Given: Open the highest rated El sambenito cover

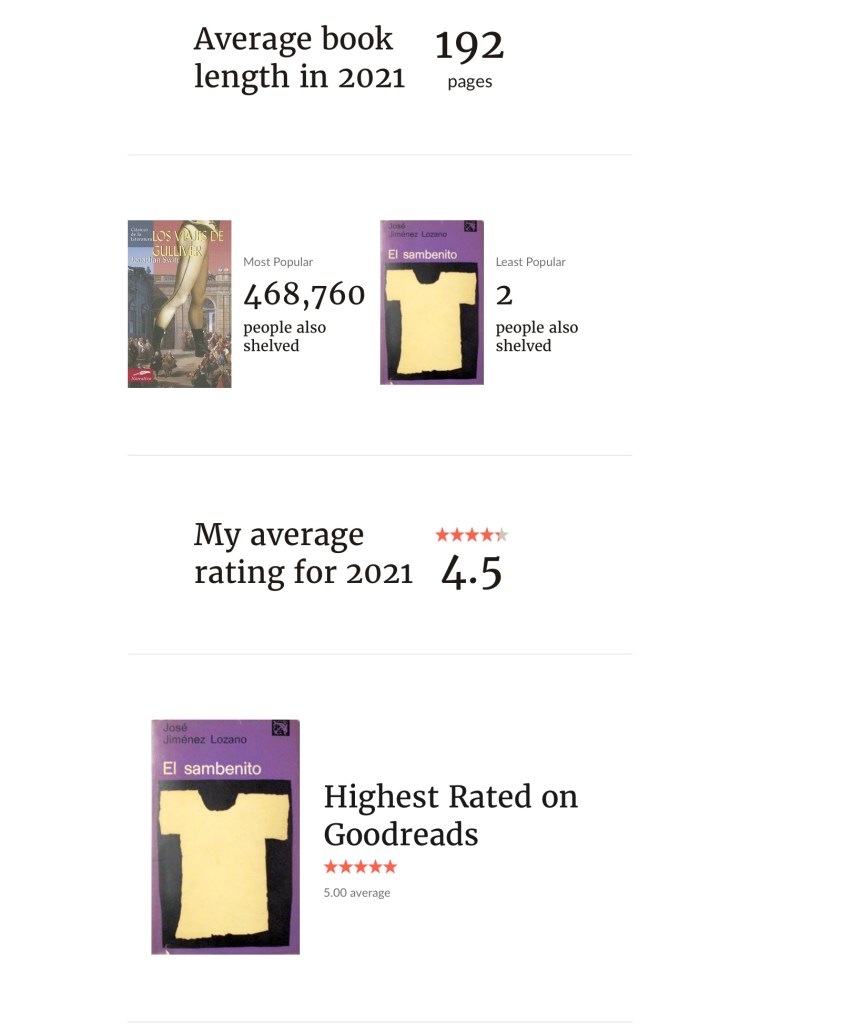Looking at the screenshot, I should (225, 836).
